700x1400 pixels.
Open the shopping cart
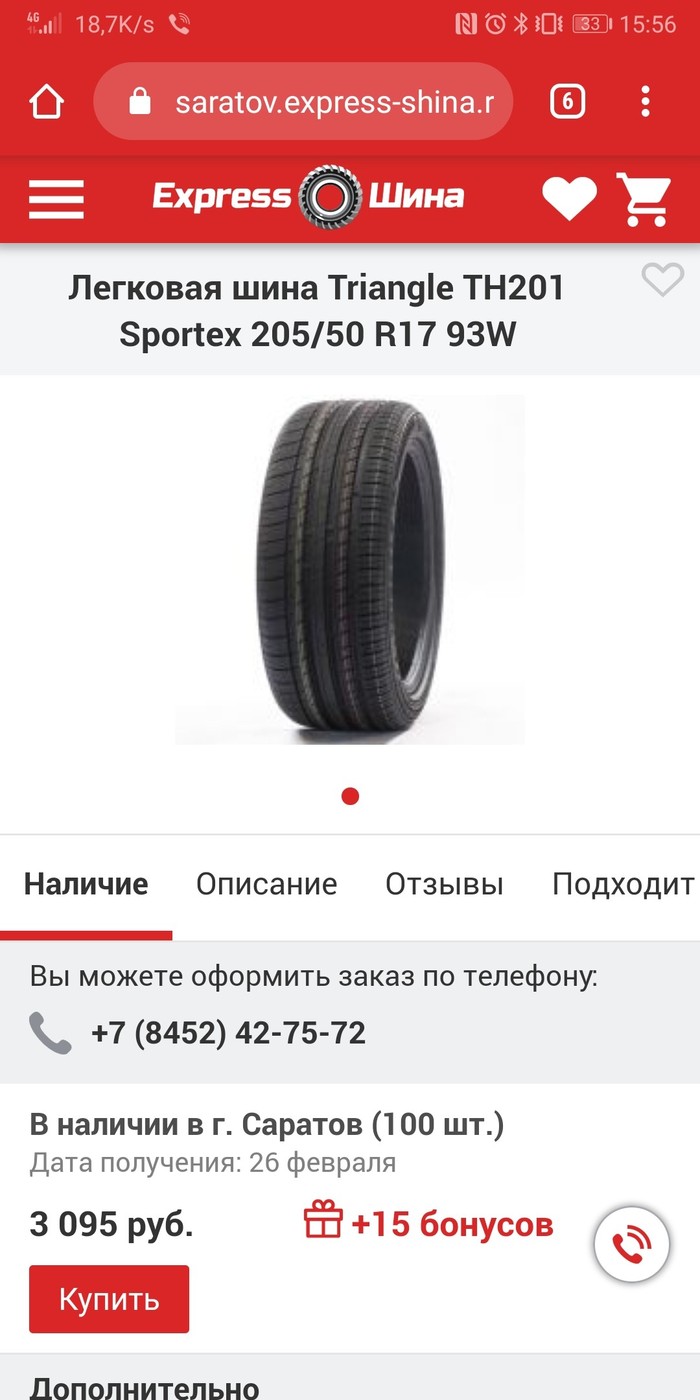point(642,198)
